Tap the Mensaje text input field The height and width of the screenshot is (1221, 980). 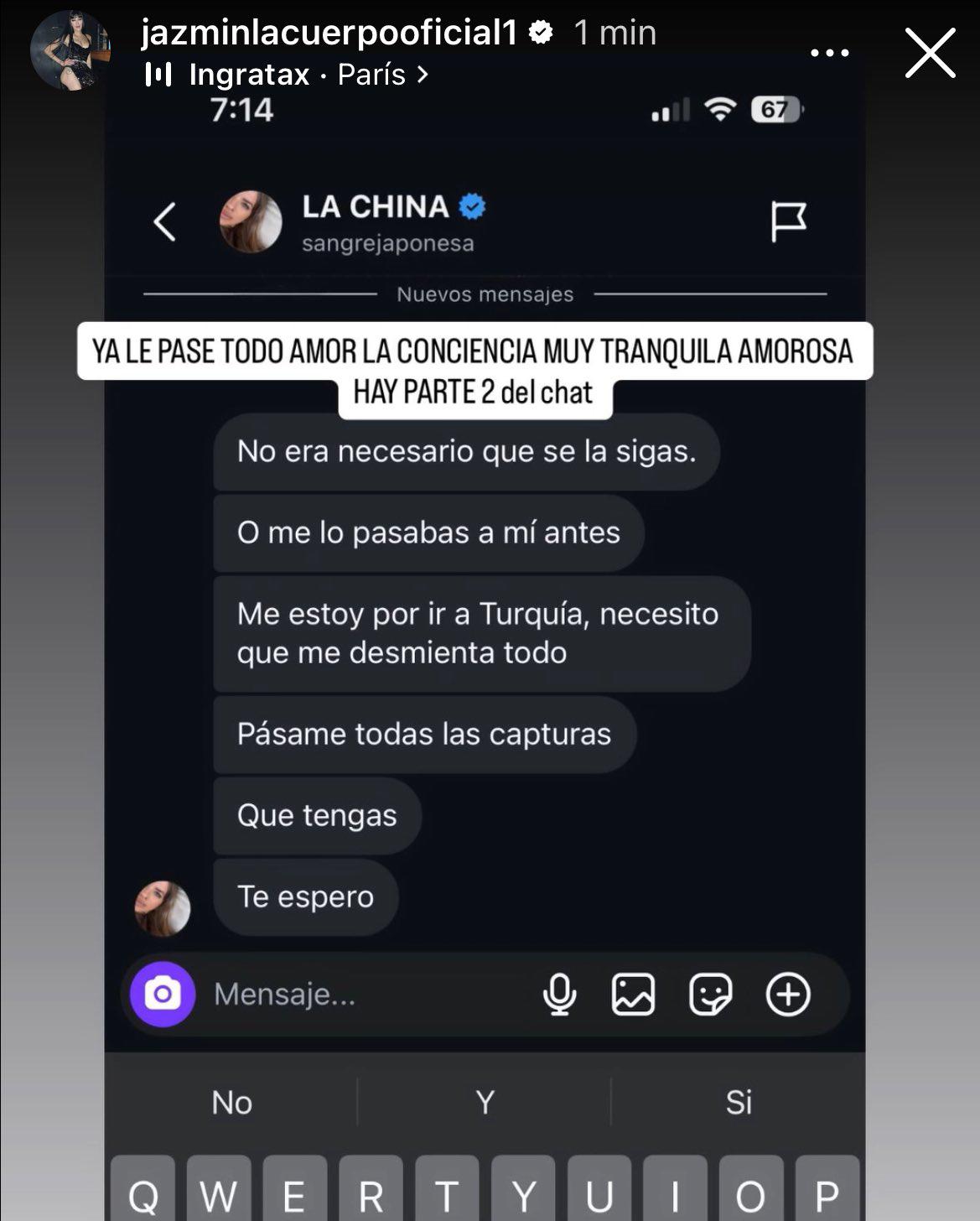pos(335,996)
